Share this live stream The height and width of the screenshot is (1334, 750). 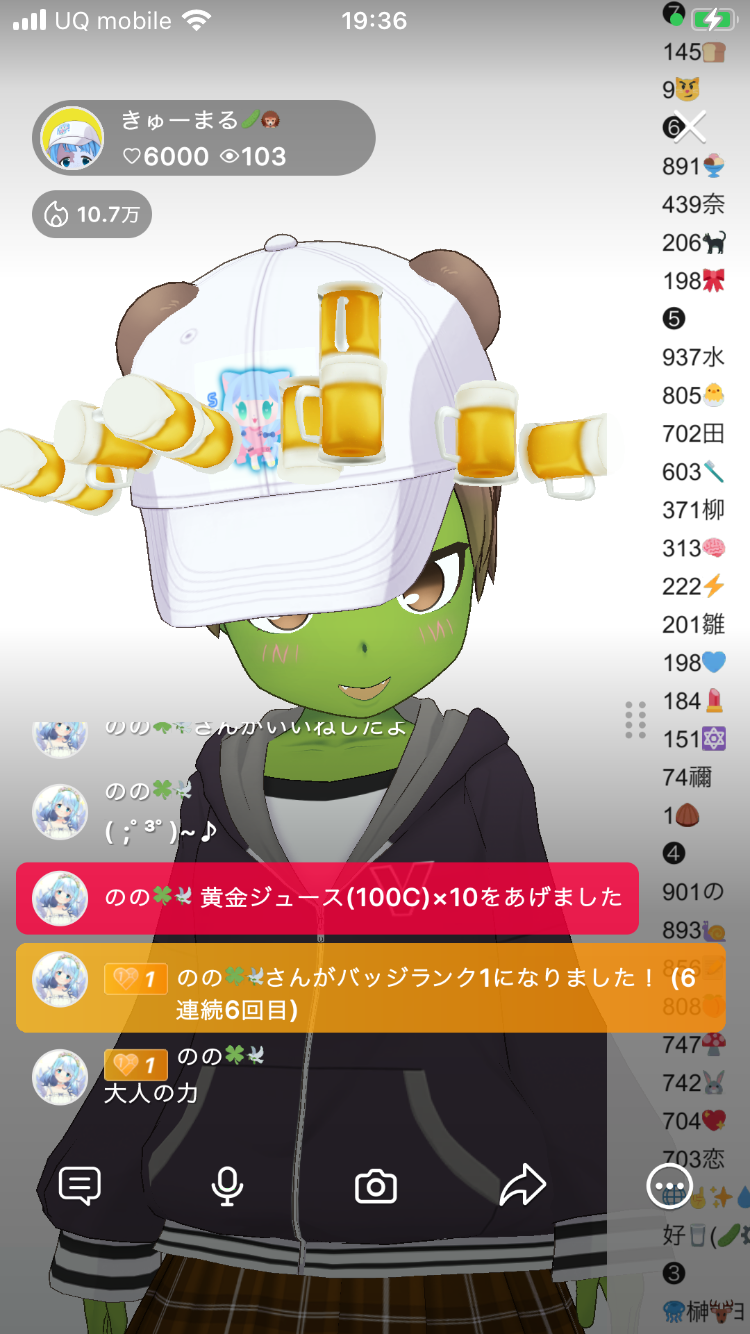pos(522,1187)
